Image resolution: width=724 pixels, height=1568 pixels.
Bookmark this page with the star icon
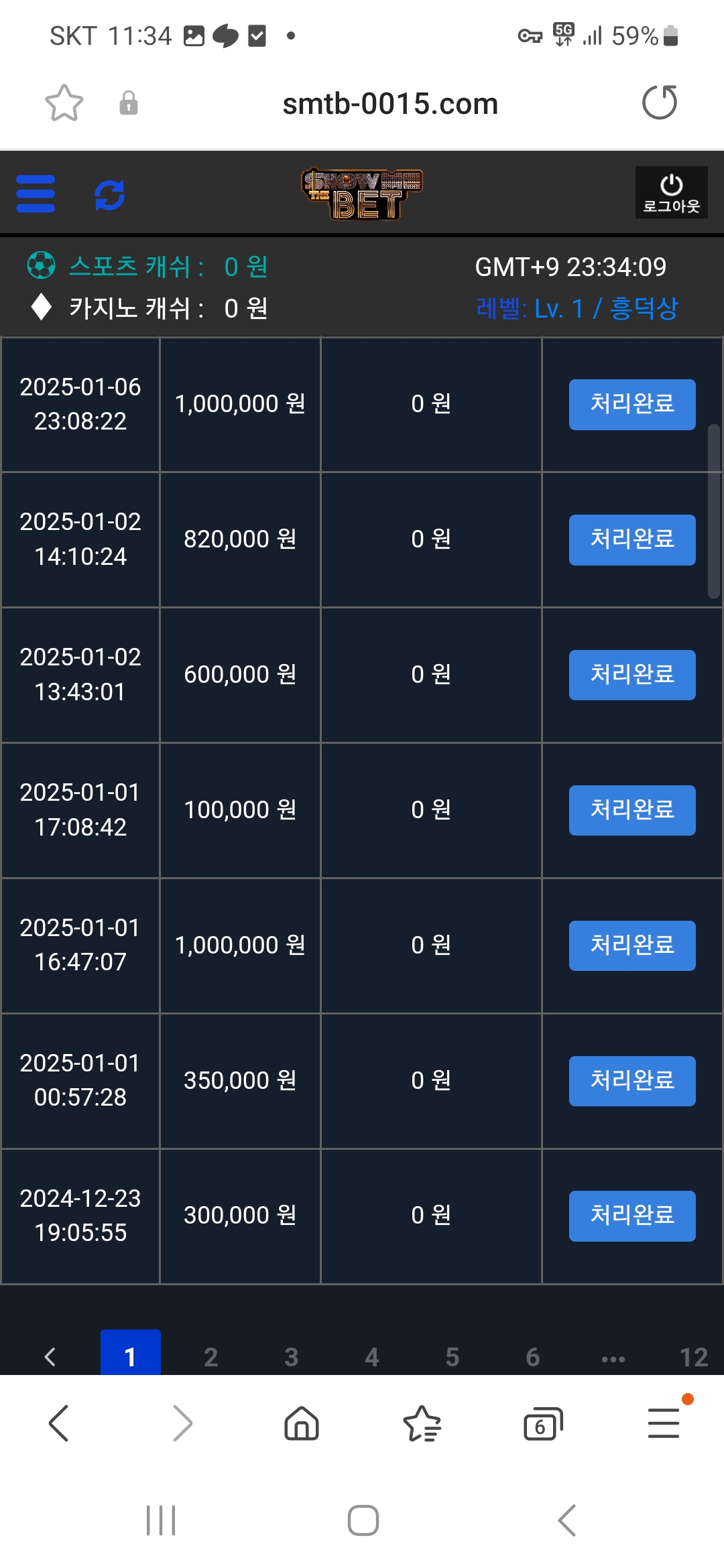coord(64,103)
